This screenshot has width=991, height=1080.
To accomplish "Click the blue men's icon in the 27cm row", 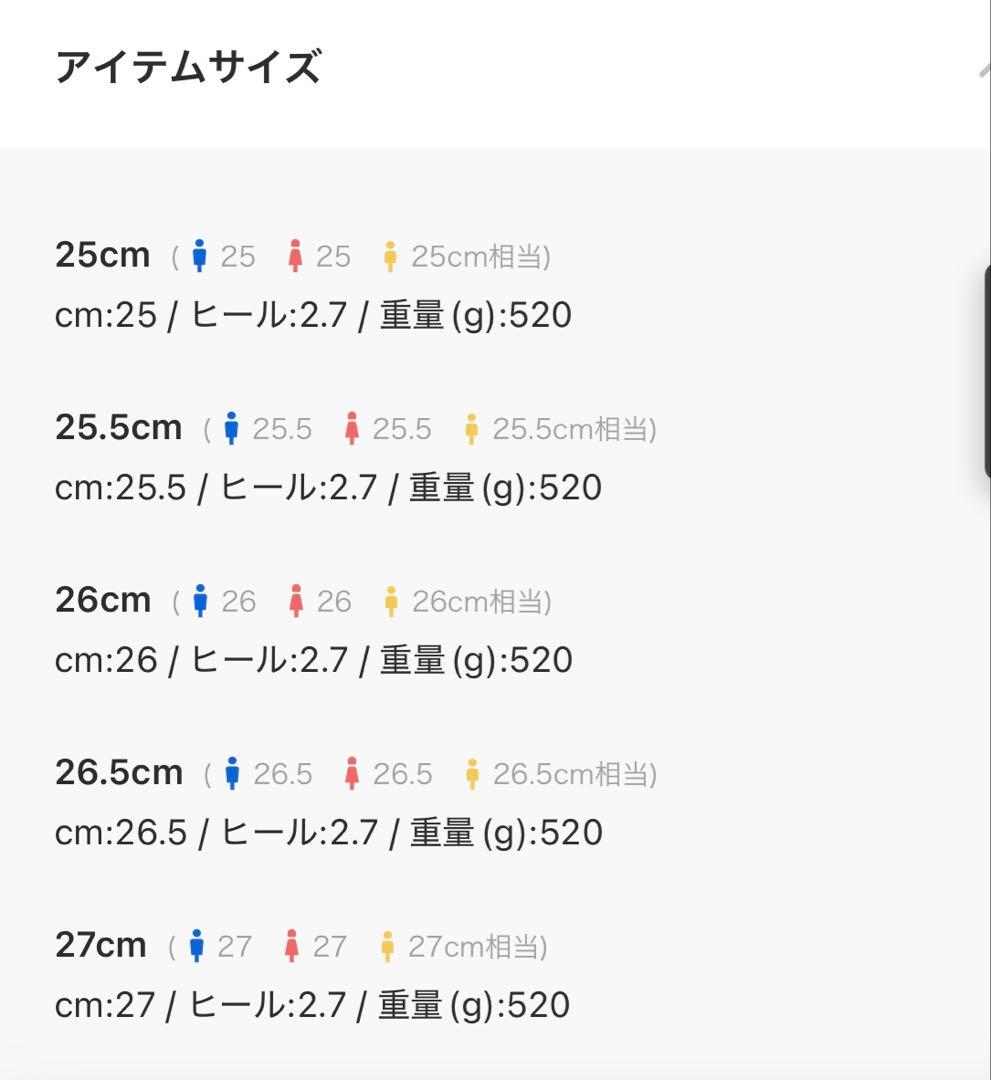I will (x=199, y=944).
